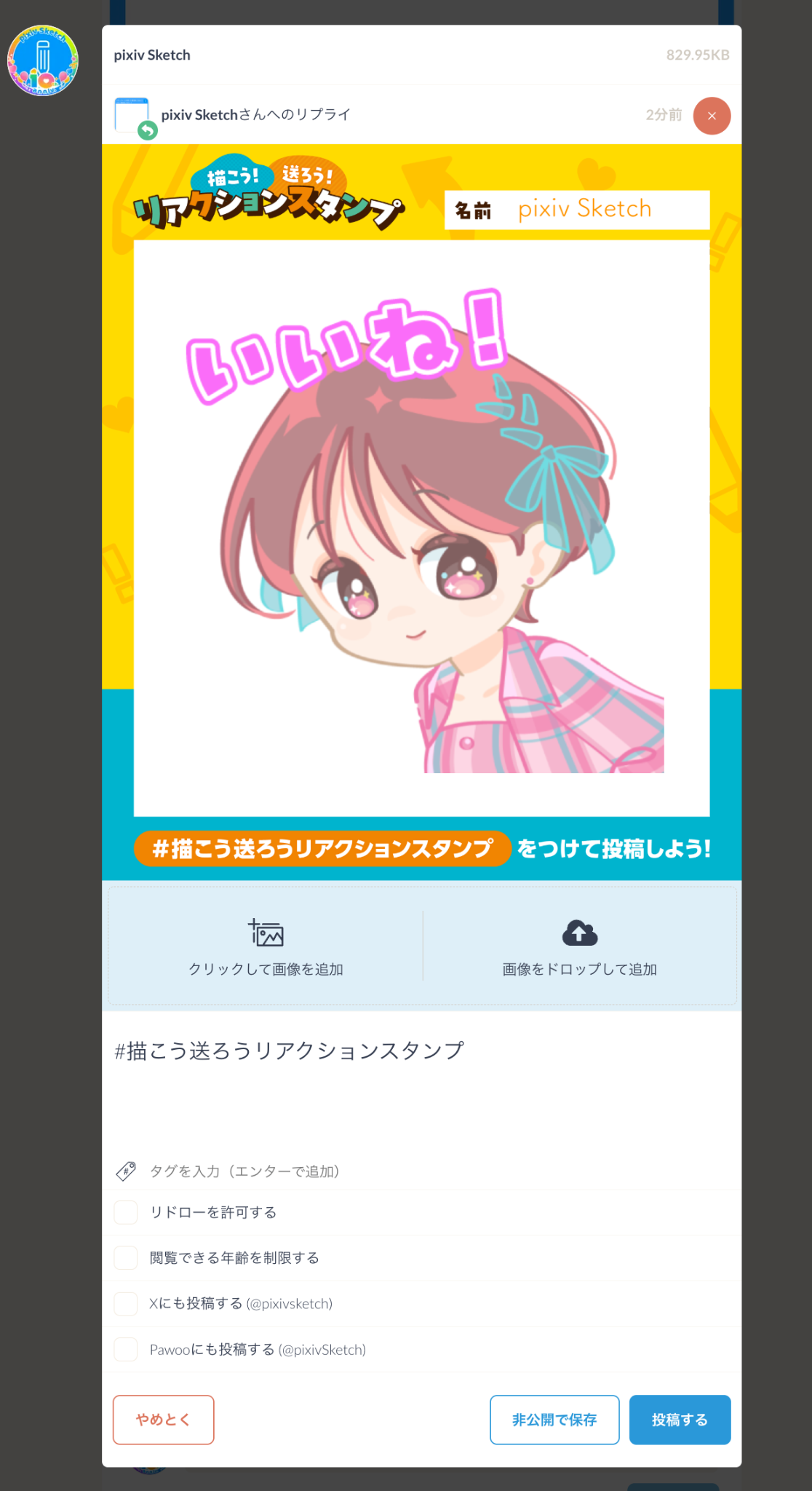Publish with the 投稿する button
The width and height of the screenshot is (812, 1491).
[680, 1420]
